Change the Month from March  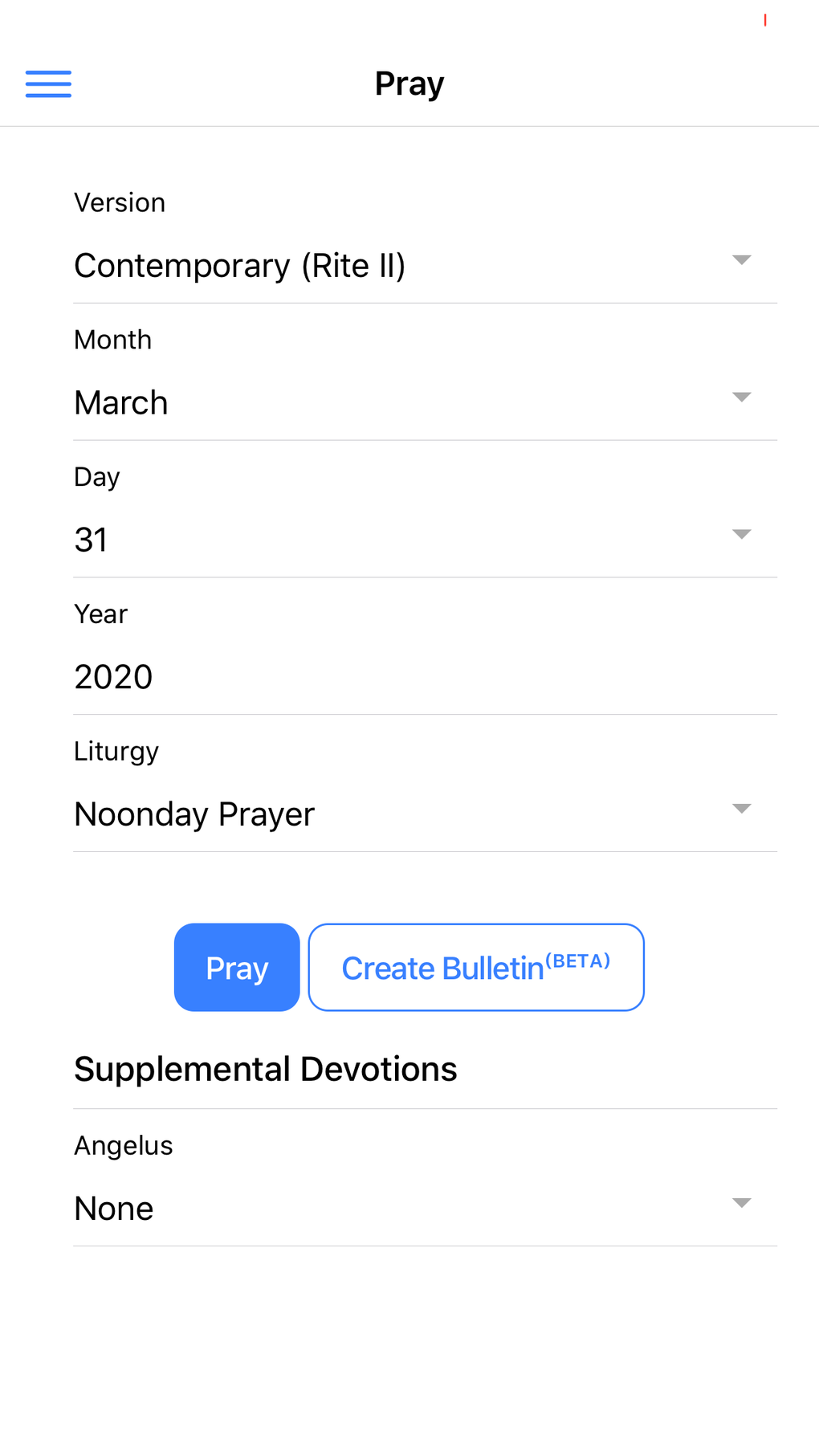click(425, 402)
